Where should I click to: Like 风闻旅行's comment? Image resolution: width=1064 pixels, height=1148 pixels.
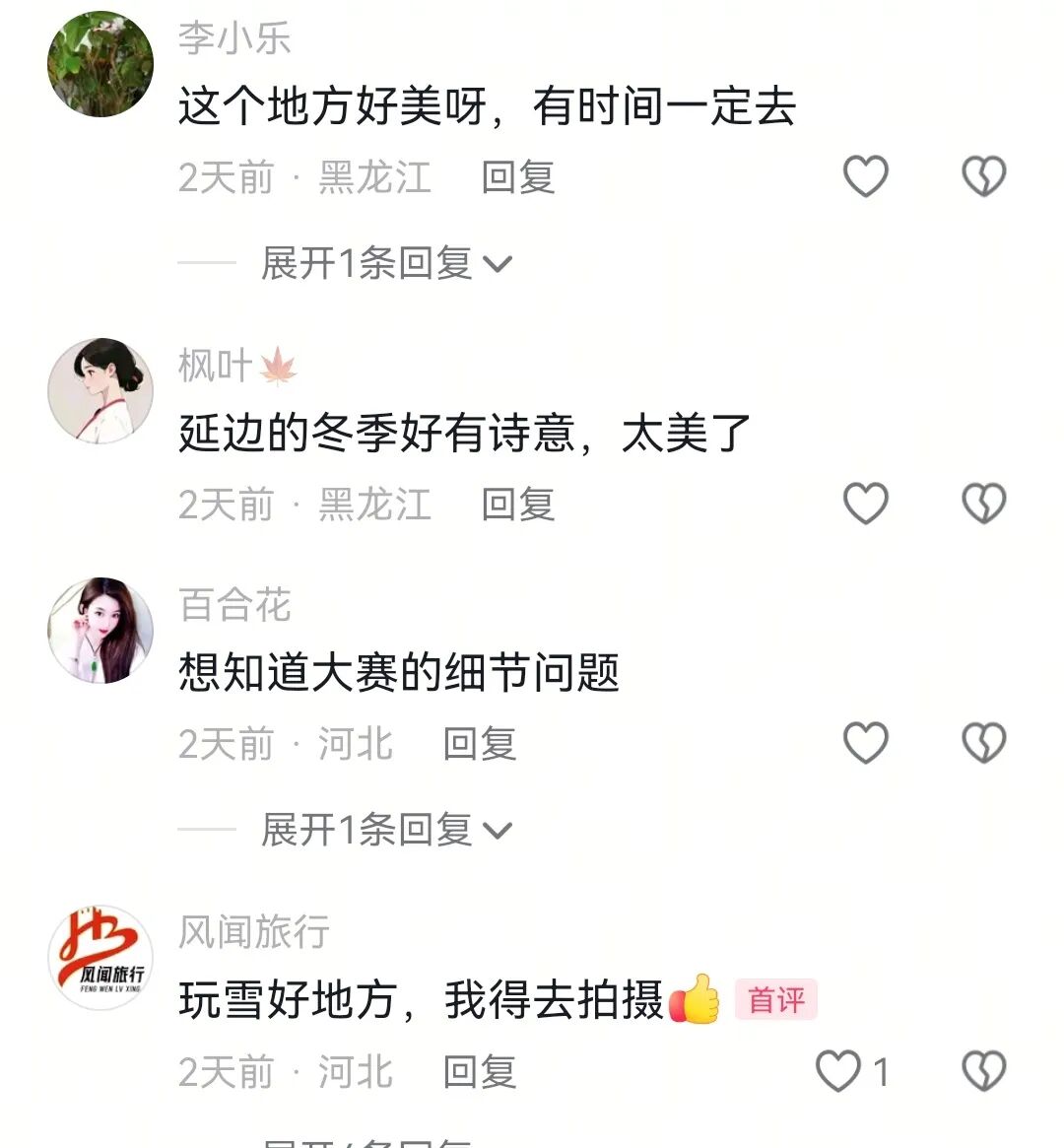coord(838,1071)
